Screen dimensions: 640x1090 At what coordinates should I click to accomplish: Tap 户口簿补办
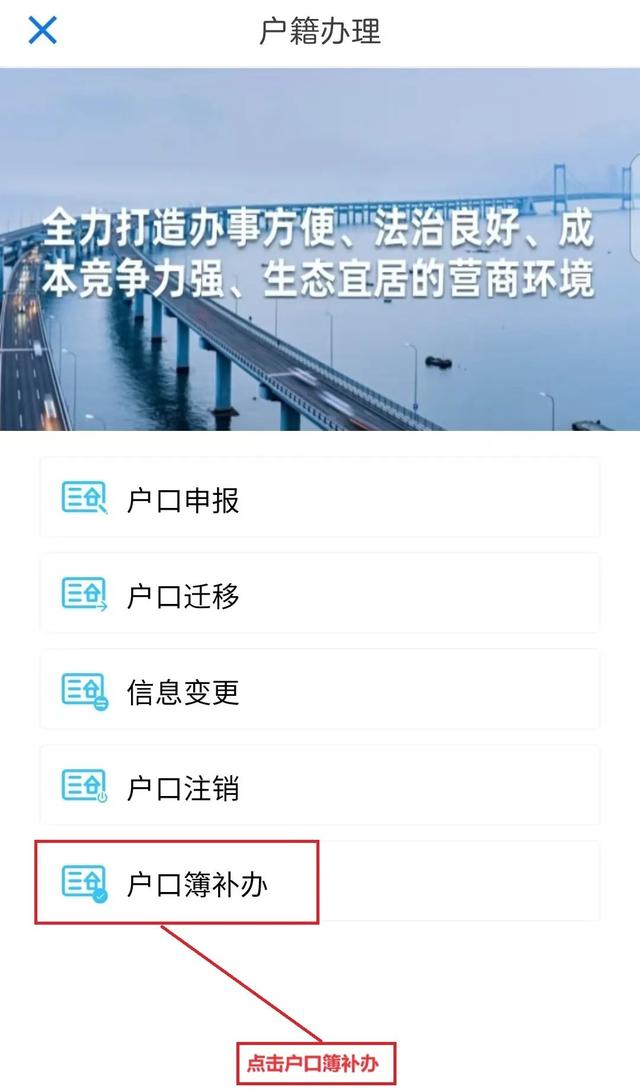(x=320, y=881)
